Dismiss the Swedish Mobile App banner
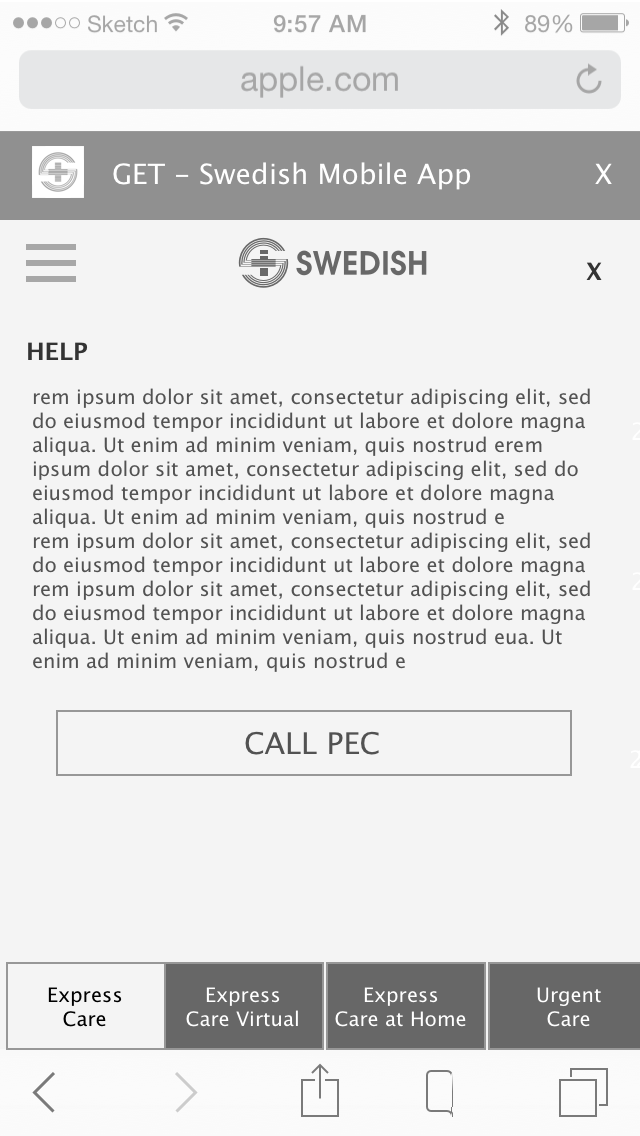The image size is (640, 1136). (603, 175)
